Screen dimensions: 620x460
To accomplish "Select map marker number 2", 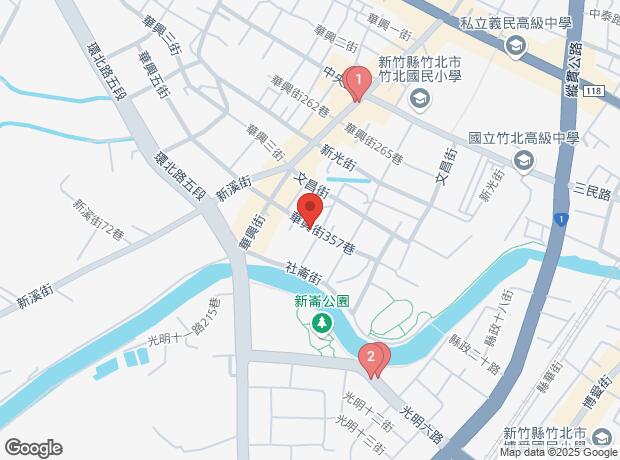I will click(372, 357).
